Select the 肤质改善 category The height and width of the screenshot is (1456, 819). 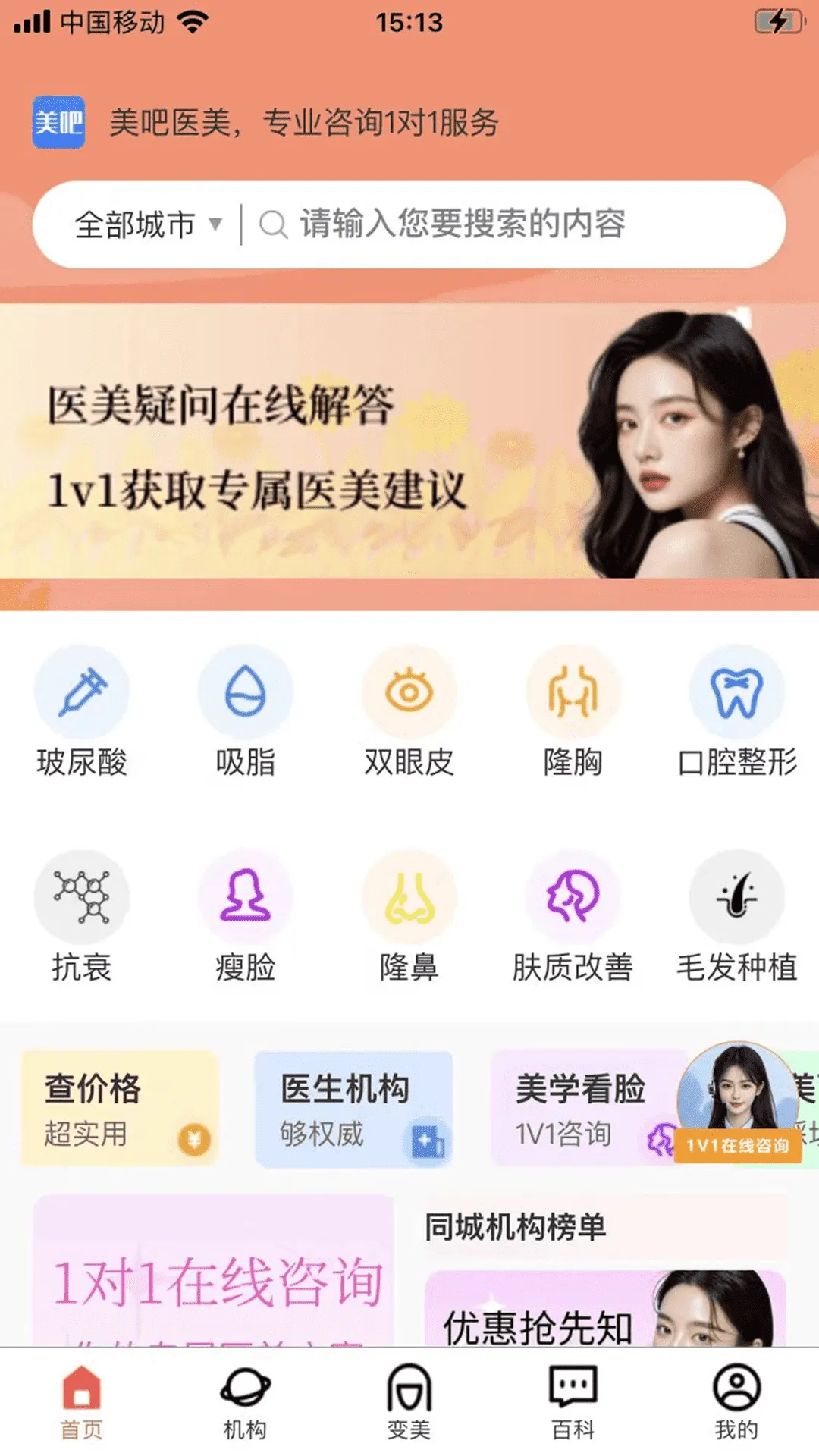pyautogui.click(x=573, y=916)
